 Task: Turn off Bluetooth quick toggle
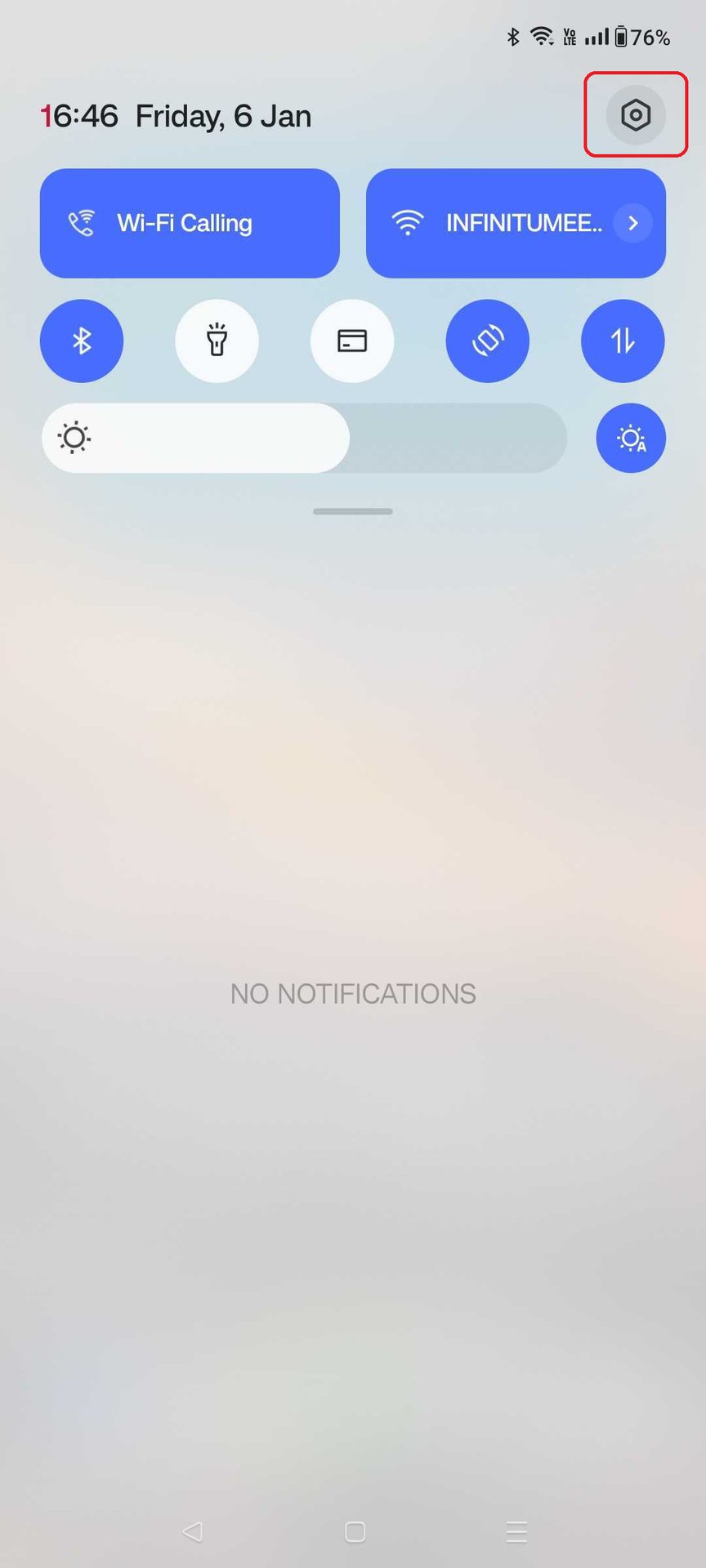point(82,341)
